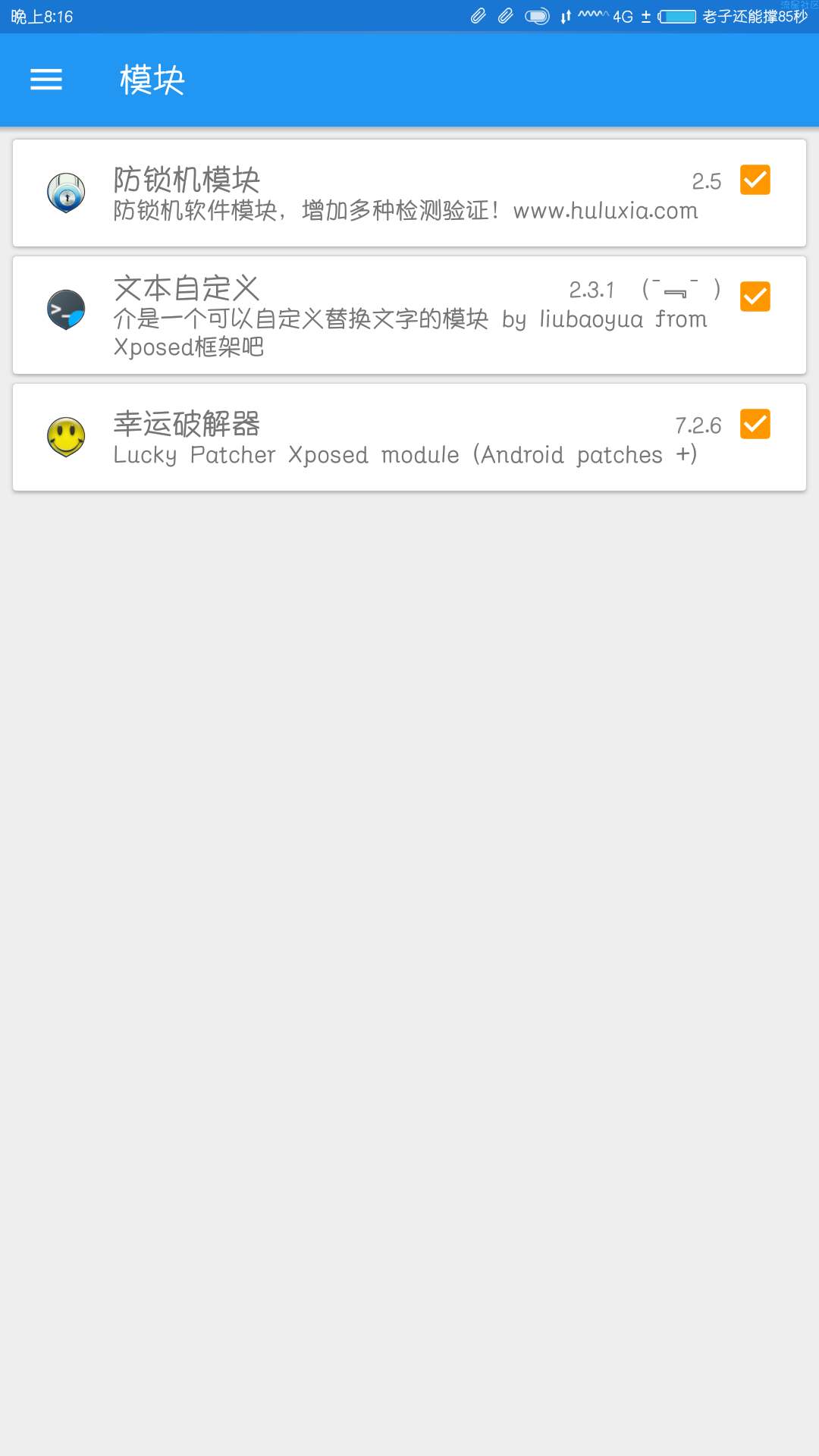Open the 防锁机模块 module card
This screenshot has width=819, height=1456.
point(379,193)
